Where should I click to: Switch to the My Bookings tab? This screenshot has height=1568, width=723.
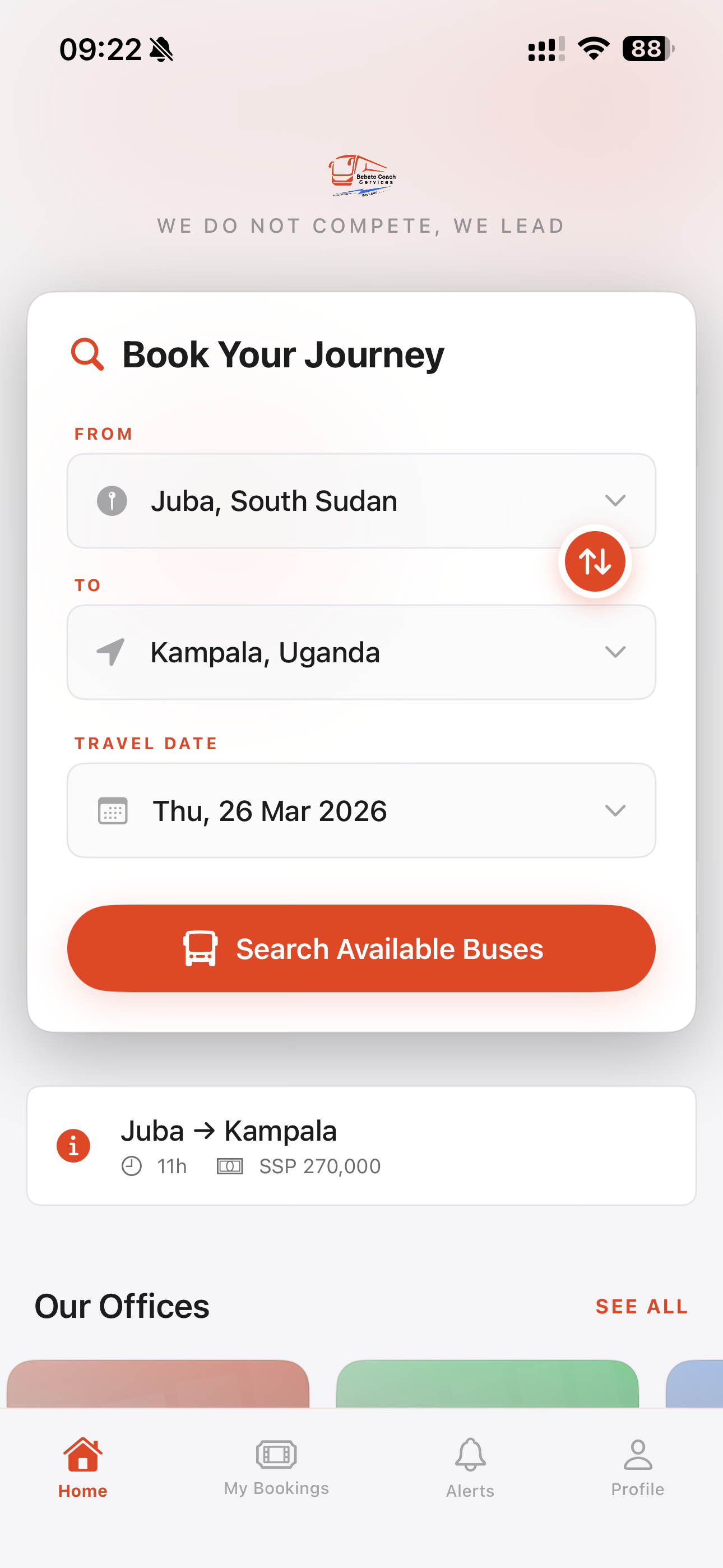coord(276,1473)
